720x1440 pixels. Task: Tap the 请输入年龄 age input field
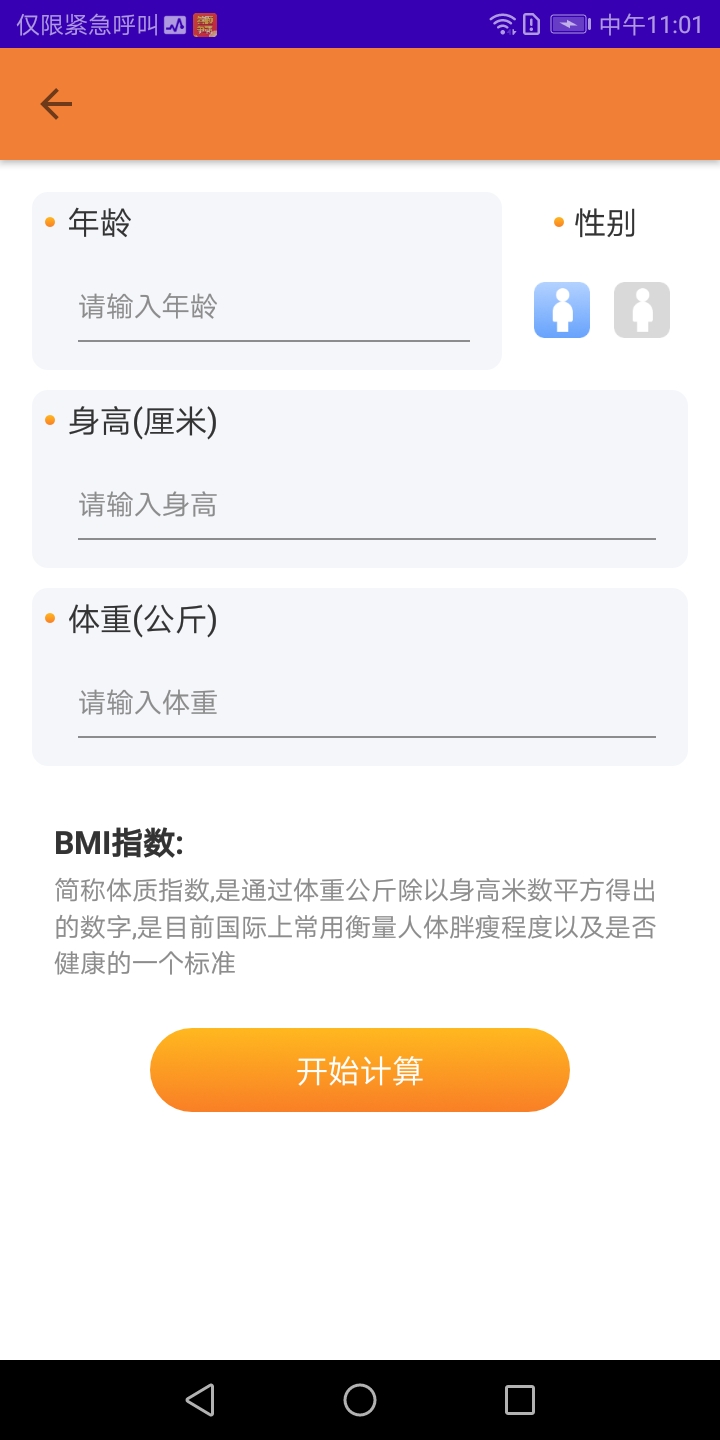tap(272, 307)
